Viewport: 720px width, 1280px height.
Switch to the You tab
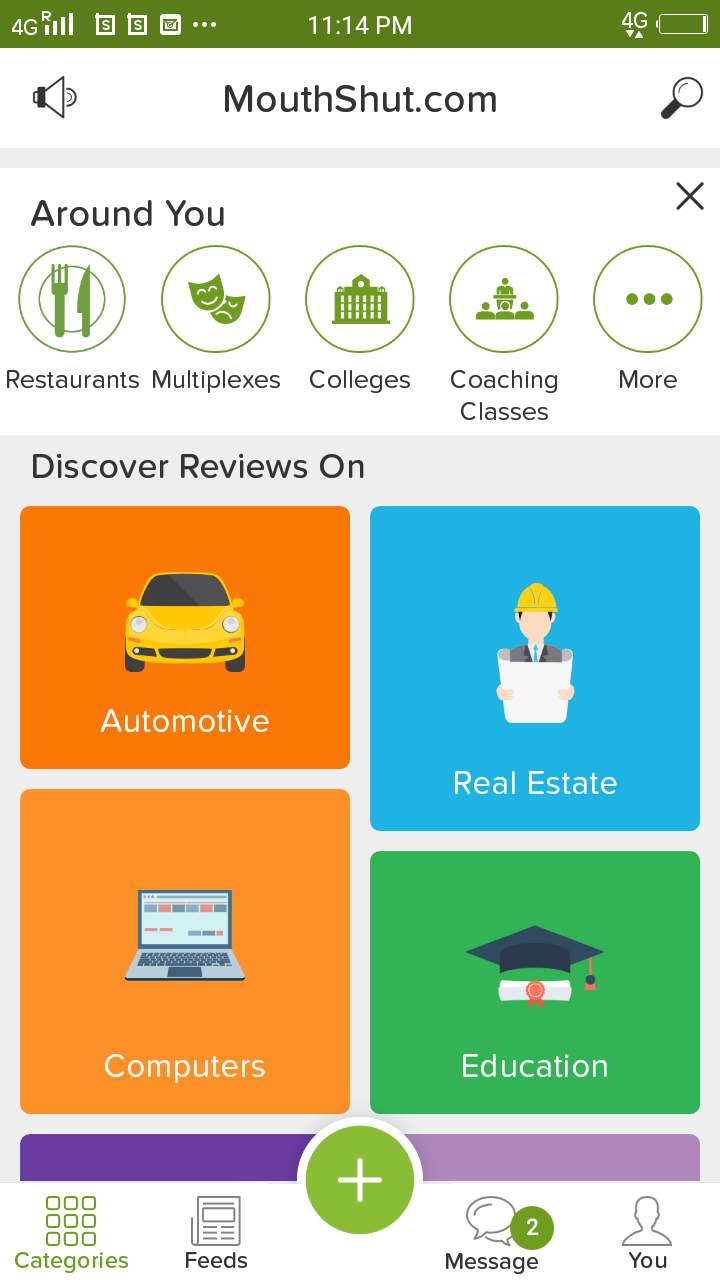648,1232
